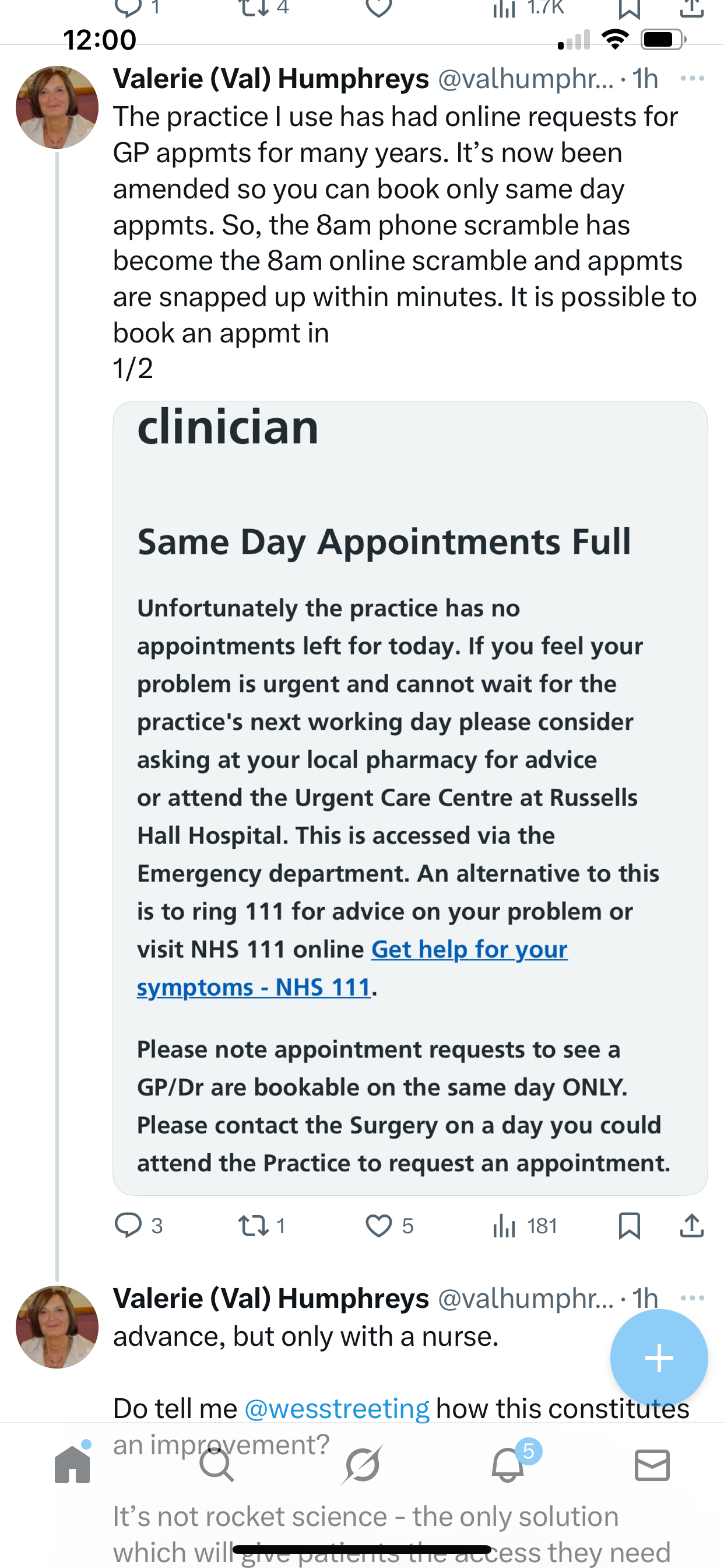Open the Grok tab
Image resolution: width=724 pixels, height=1568 pixels.
coord(362,1465)
